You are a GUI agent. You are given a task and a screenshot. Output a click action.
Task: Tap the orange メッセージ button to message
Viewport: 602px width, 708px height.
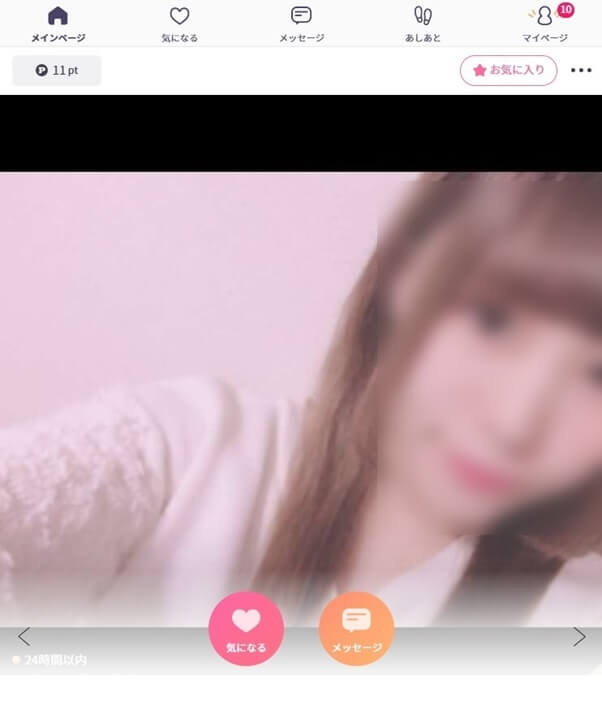tap(356, 628)
